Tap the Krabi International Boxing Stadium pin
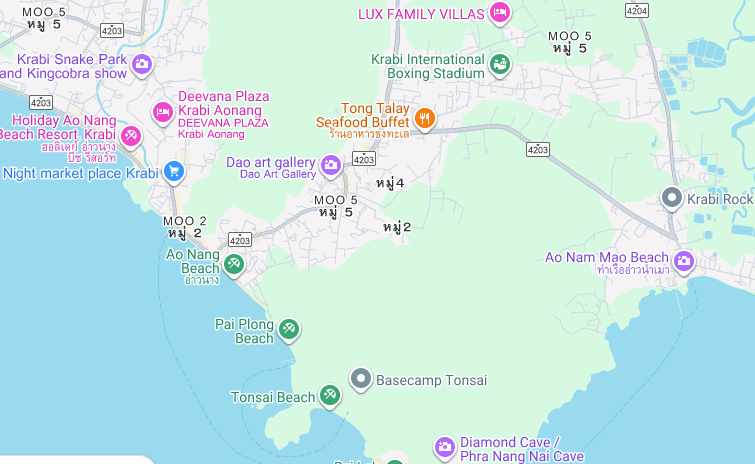The height and width of the screenshot is (464, 755). click(x=500, y=64)
